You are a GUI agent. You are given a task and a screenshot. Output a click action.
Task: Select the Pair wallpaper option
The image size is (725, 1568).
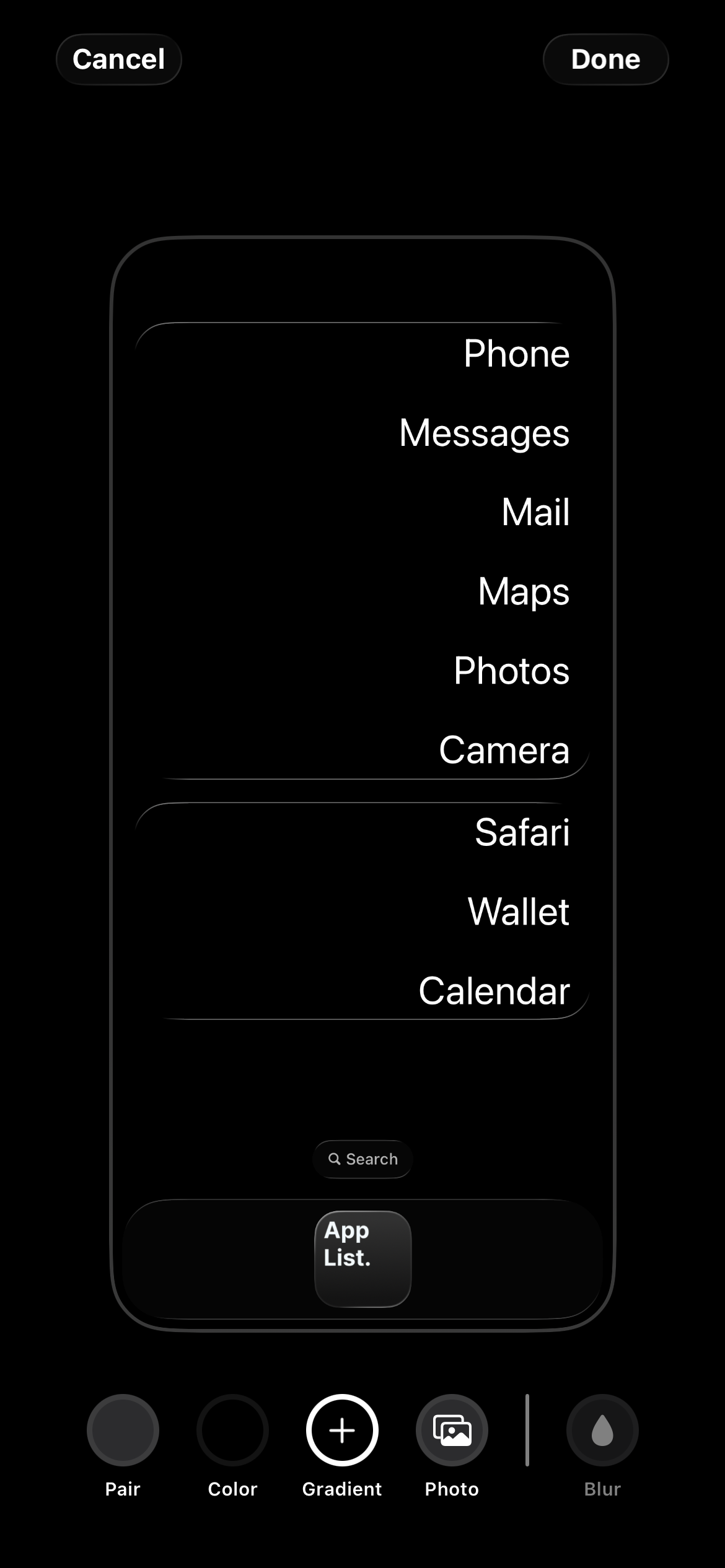tap(123, 1430)
